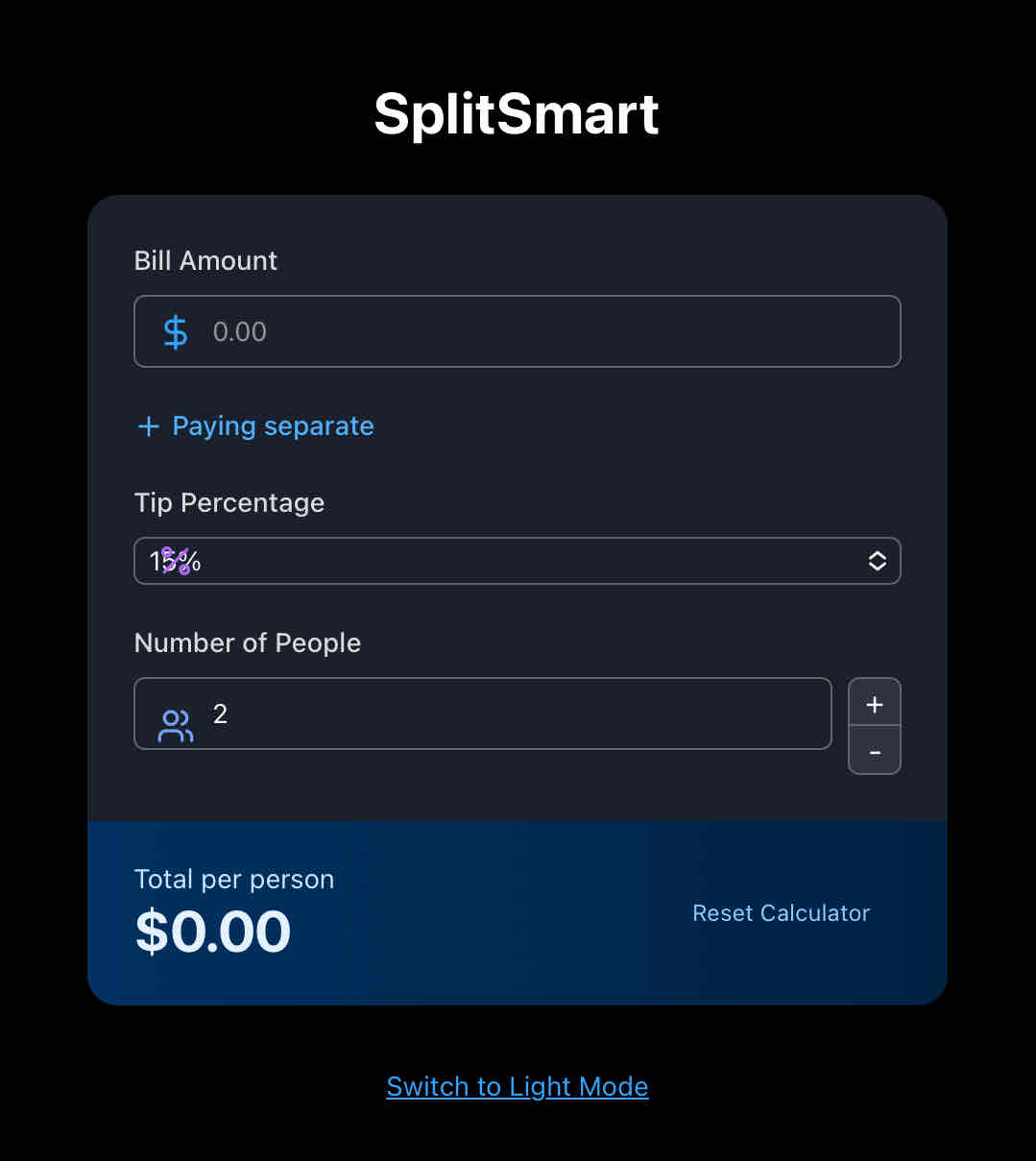The height and width of the screenshot is (1161, 1036).
Task: Increase the number of people with plus
Action: coord(874,704)
